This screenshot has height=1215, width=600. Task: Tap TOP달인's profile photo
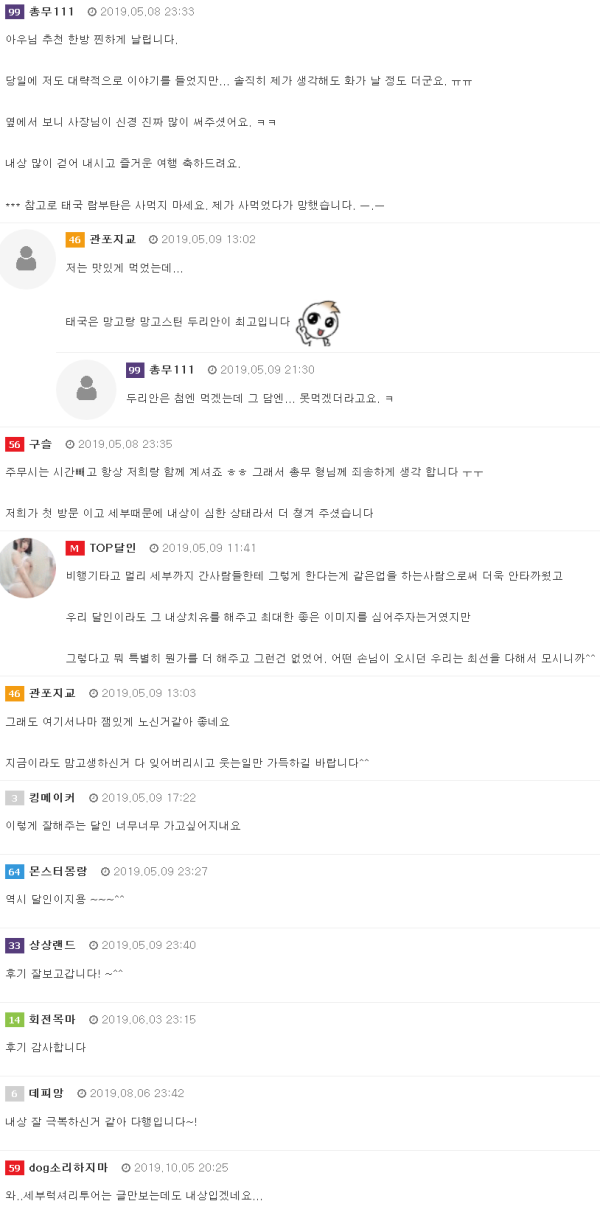click(27, 568)
